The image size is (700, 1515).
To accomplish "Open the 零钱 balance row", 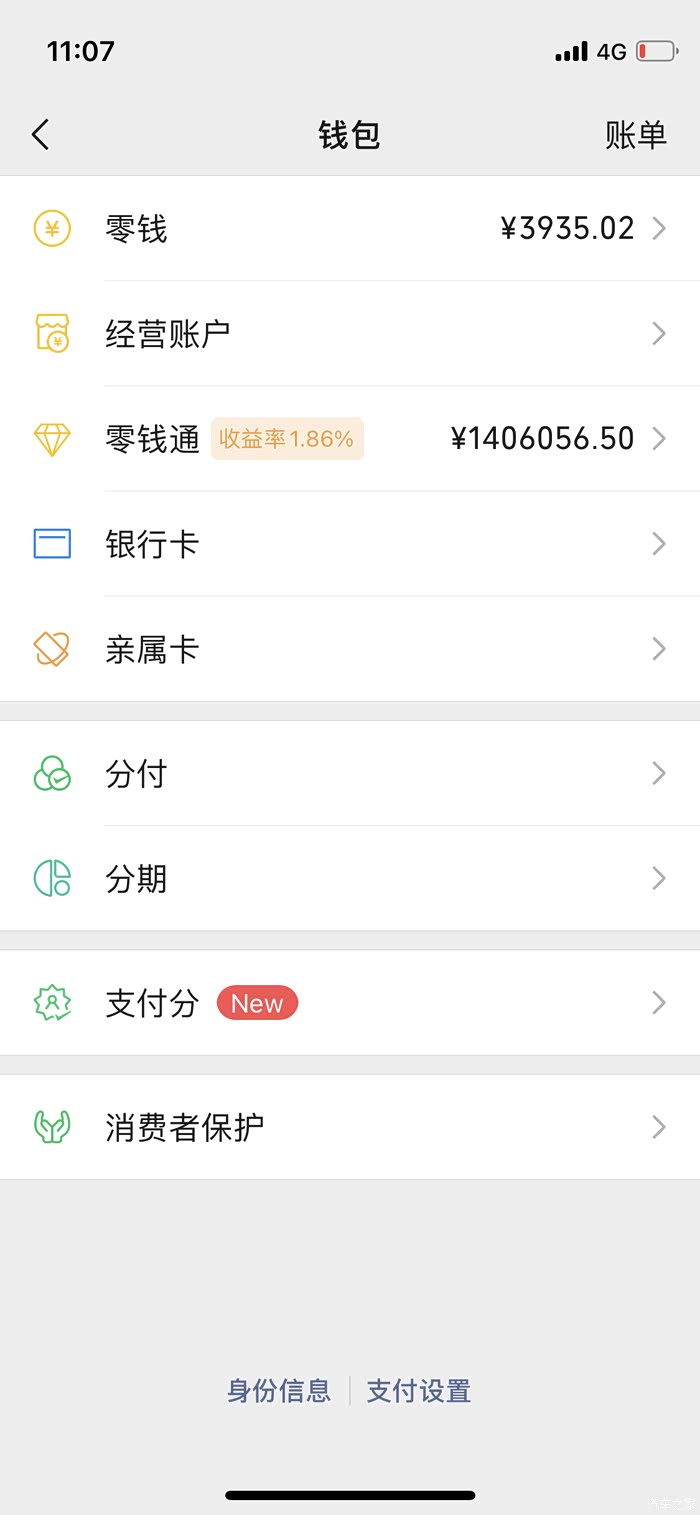I will [350, 229].
